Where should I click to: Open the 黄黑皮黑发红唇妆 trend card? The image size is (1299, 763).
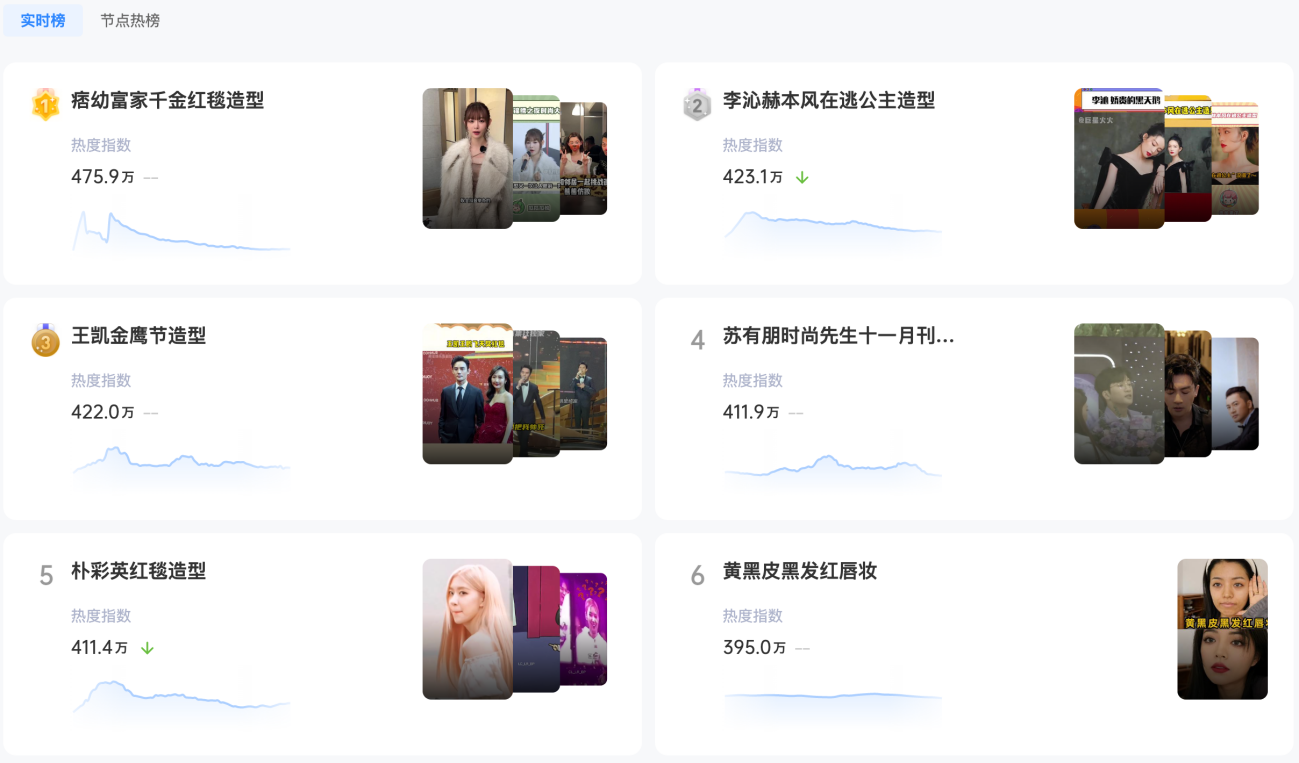[x=800, y=571]
